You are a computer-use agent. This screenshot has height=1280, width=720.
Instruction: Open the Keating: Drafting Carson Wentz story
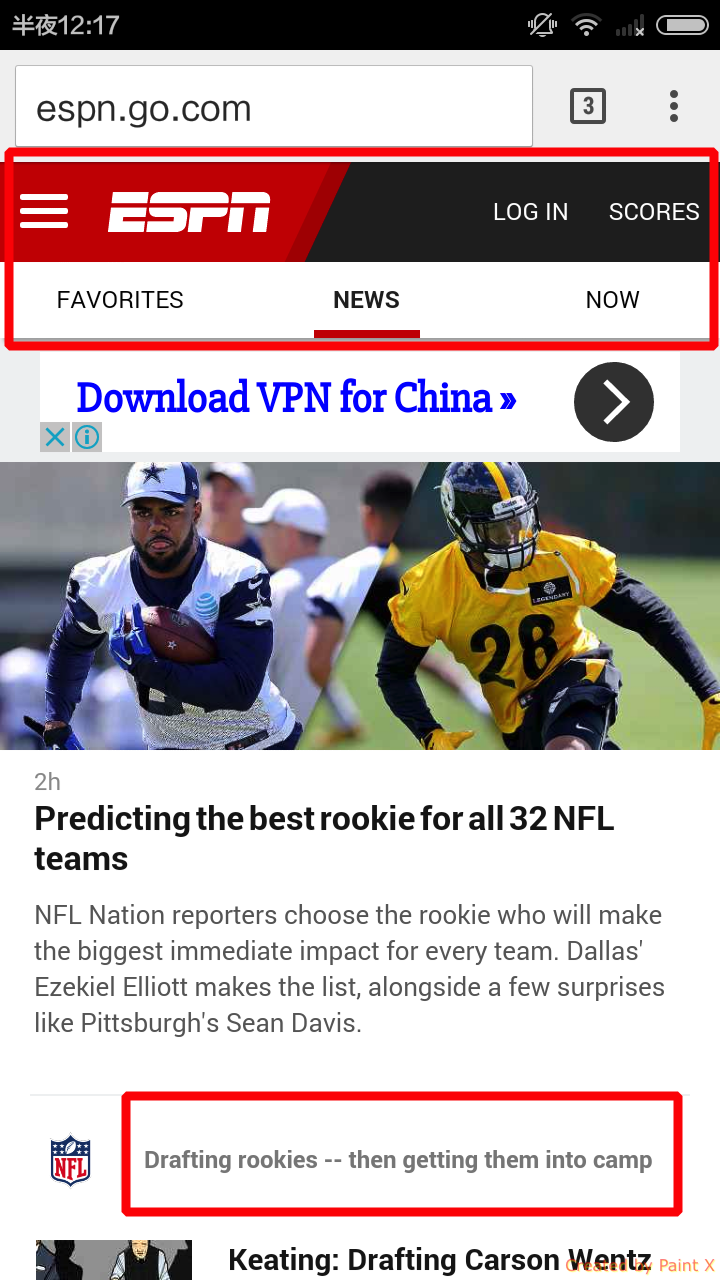(440, 1260)
